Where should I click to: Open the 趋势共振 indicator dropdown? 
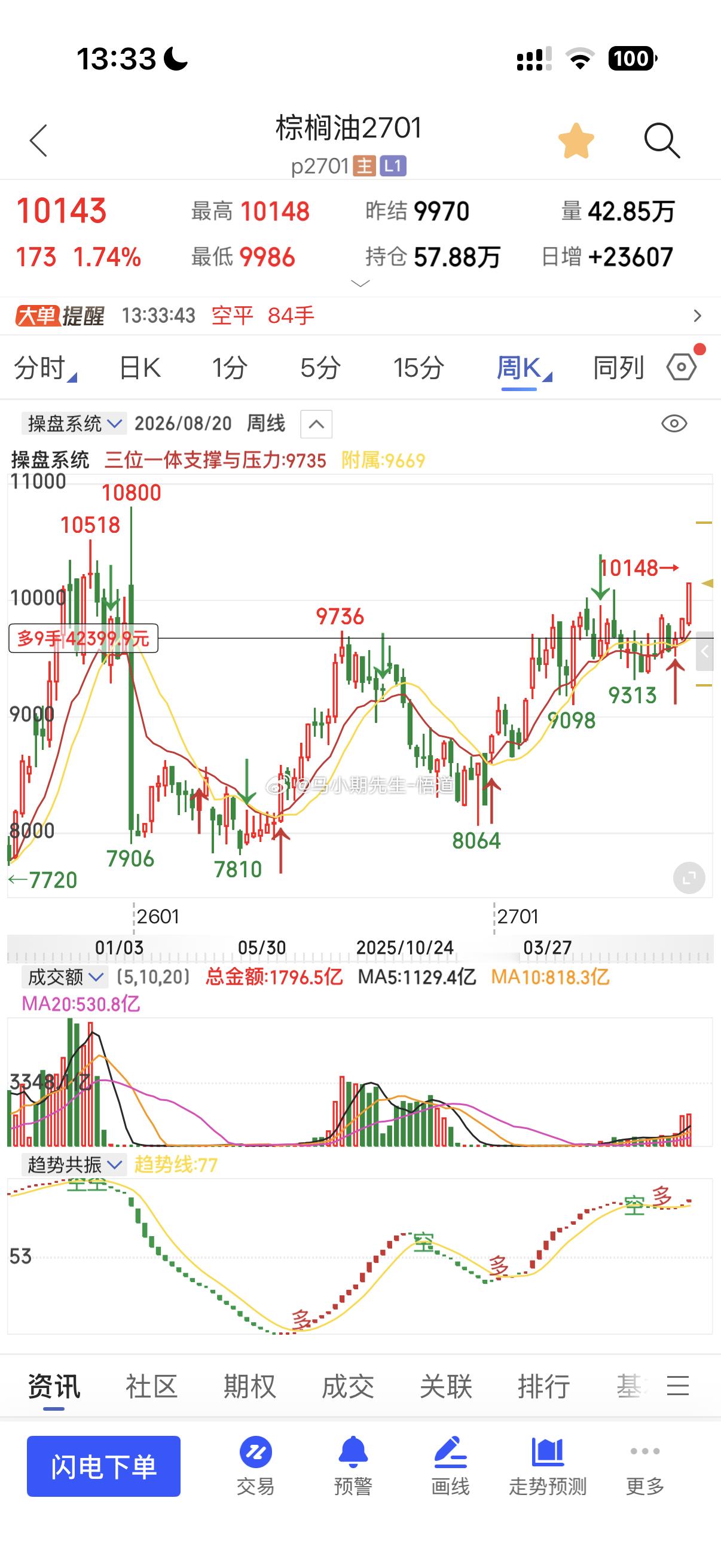[x=74, y=1165]
